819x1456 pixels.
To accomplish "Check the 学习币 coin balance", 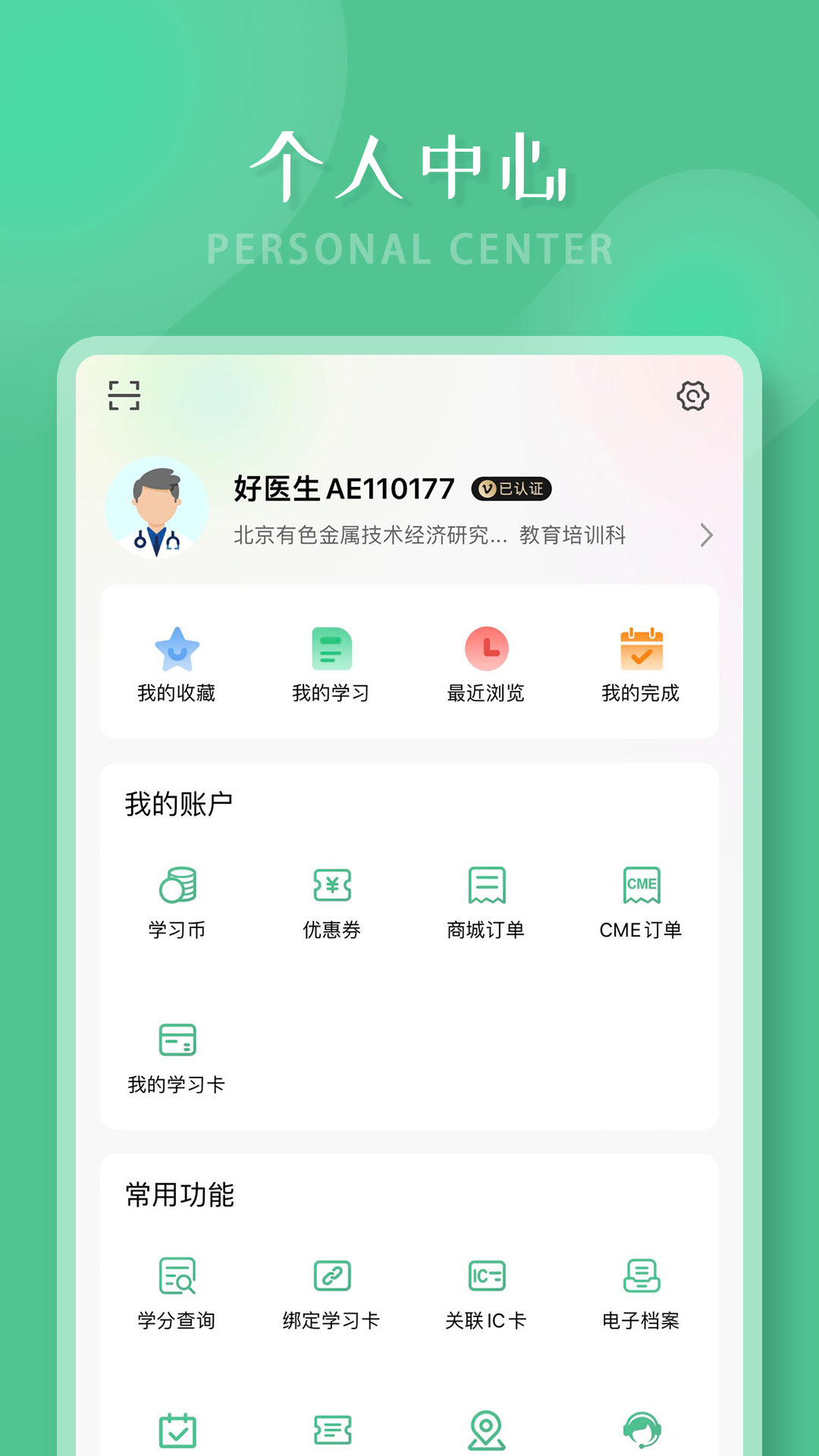I will (x=177, y=902).
